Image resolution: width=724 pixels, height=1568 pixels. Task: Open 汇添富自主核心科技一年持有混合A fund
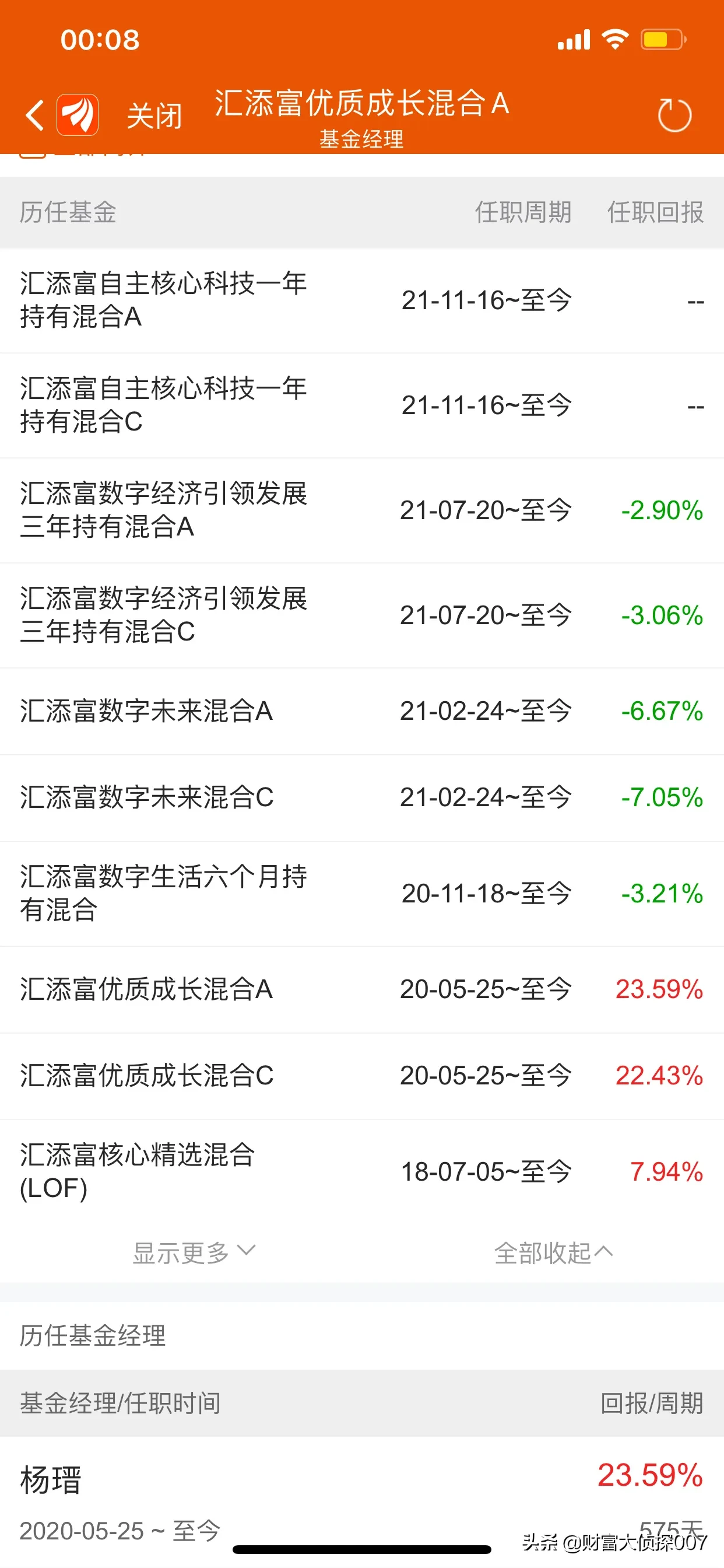(x=362, y=300)
